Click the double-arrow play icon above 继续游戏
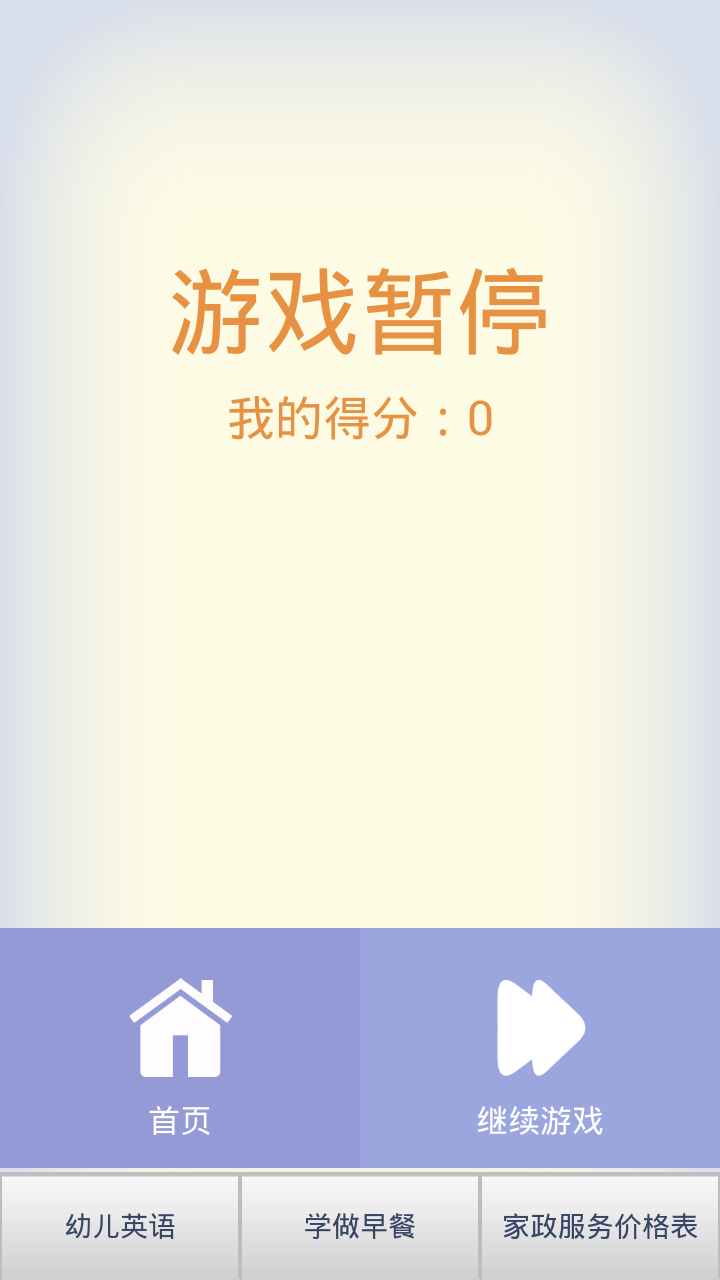Screen dimensions: 720x1280 540,1025
